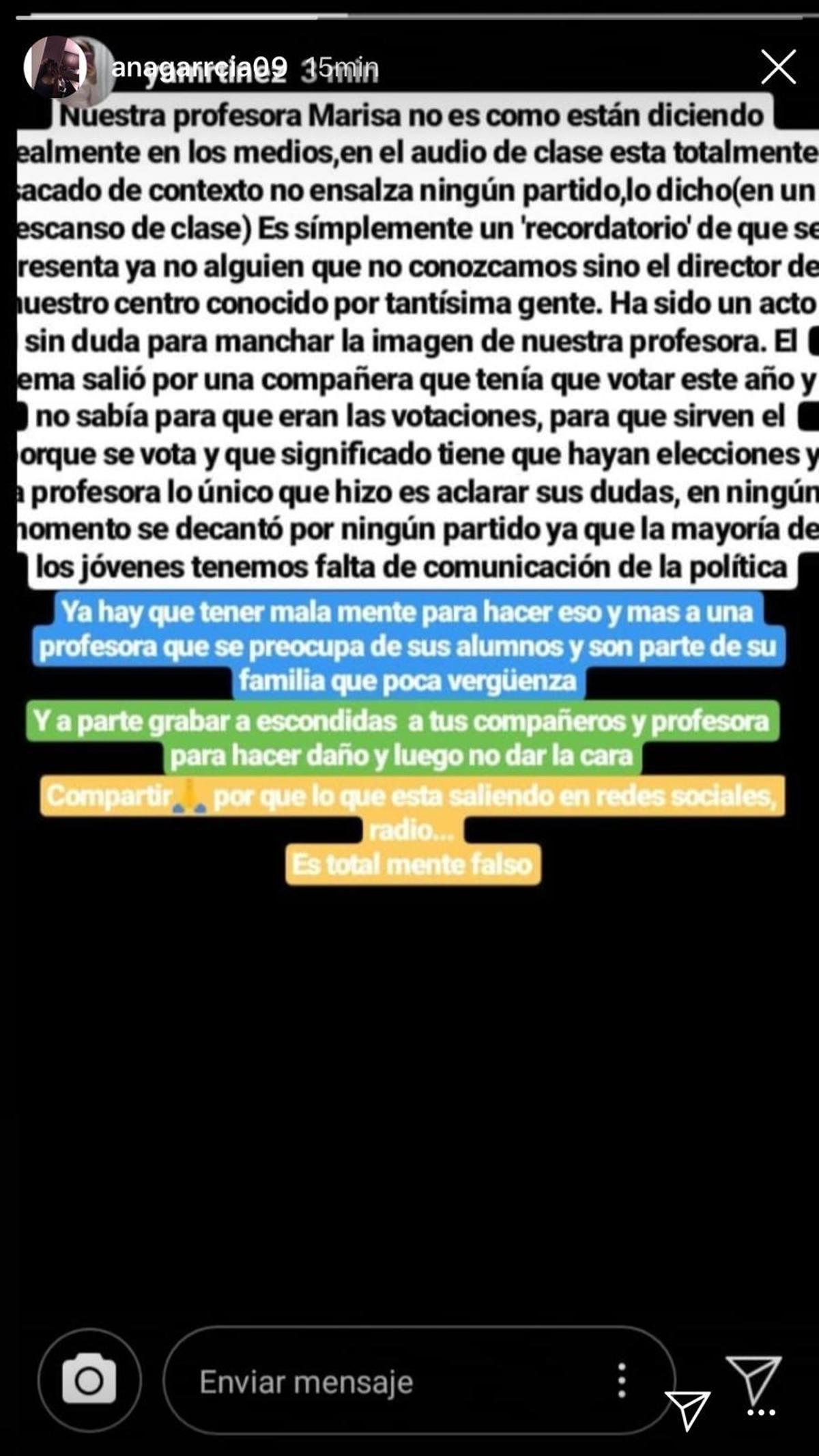Close the story with the X

click(778, 66)
